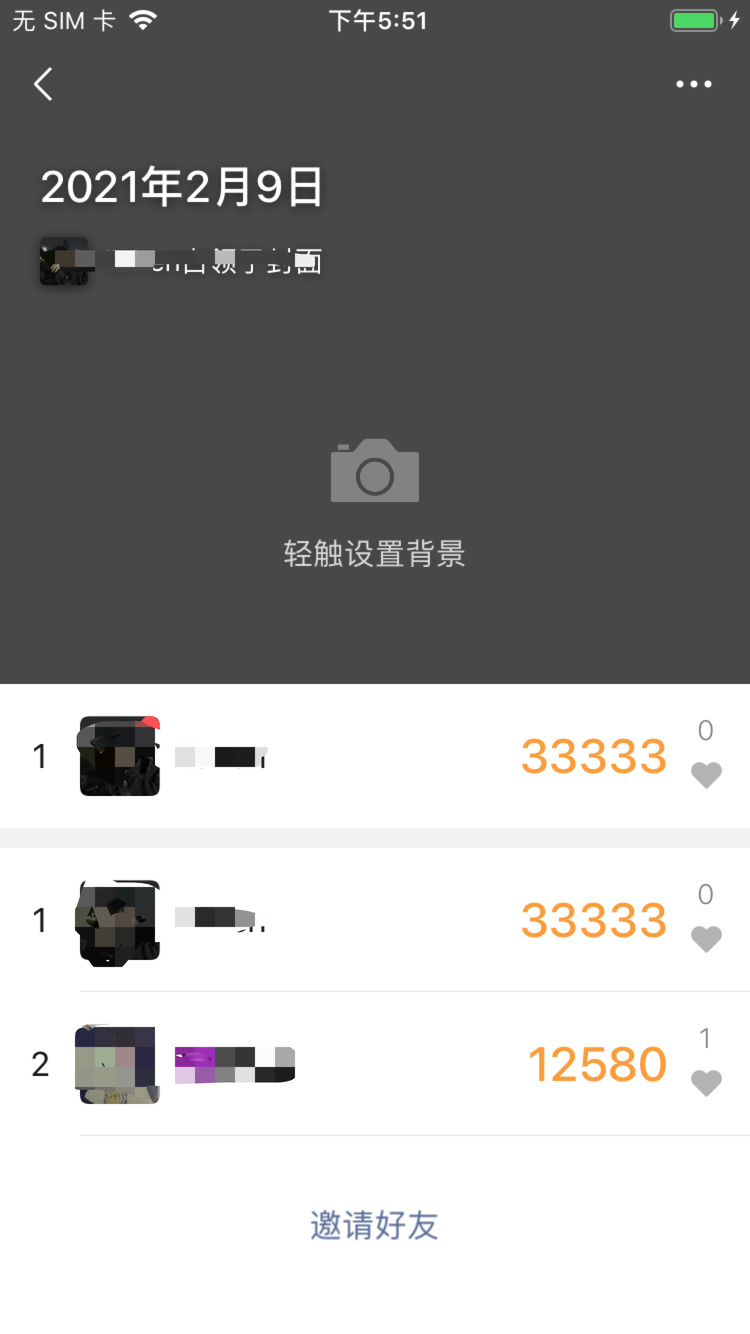The height and width of the screenshot is (1334, 750).
Task: Like the rank 2 entry with 12580 steps
Action: click(706, 1082)
